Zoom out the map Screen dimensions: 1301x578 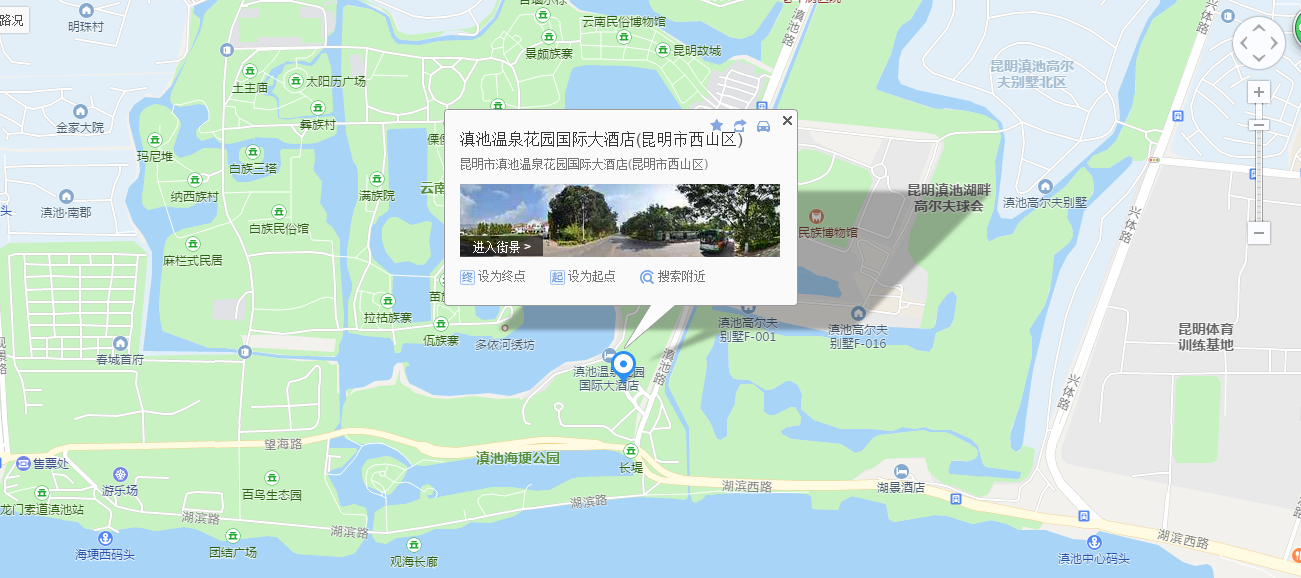1259,233
